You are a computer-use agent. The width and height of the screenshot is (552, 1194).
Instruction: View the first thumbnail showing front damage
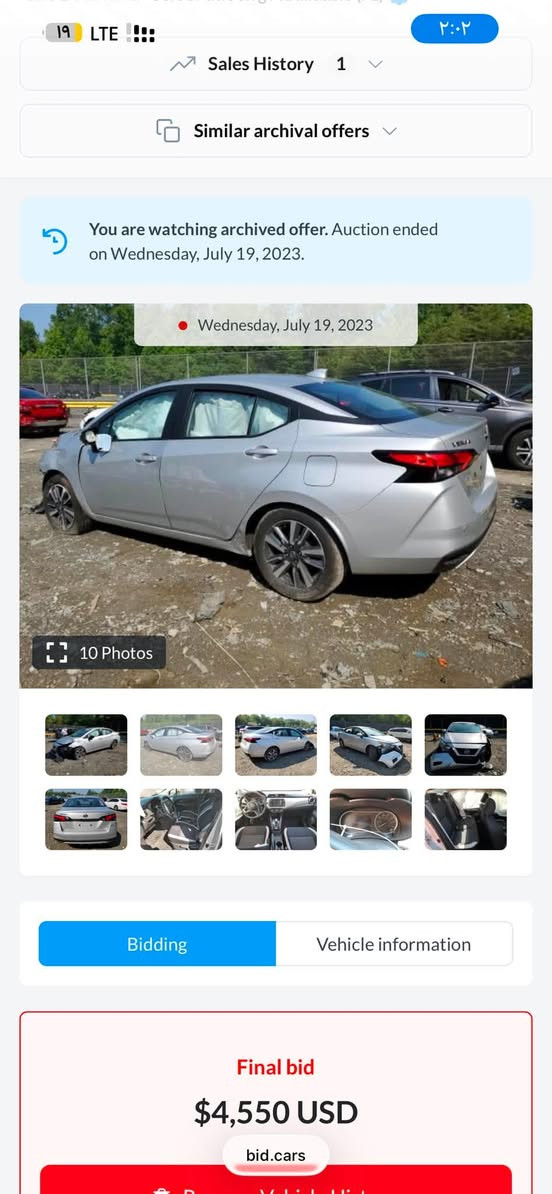86,745
